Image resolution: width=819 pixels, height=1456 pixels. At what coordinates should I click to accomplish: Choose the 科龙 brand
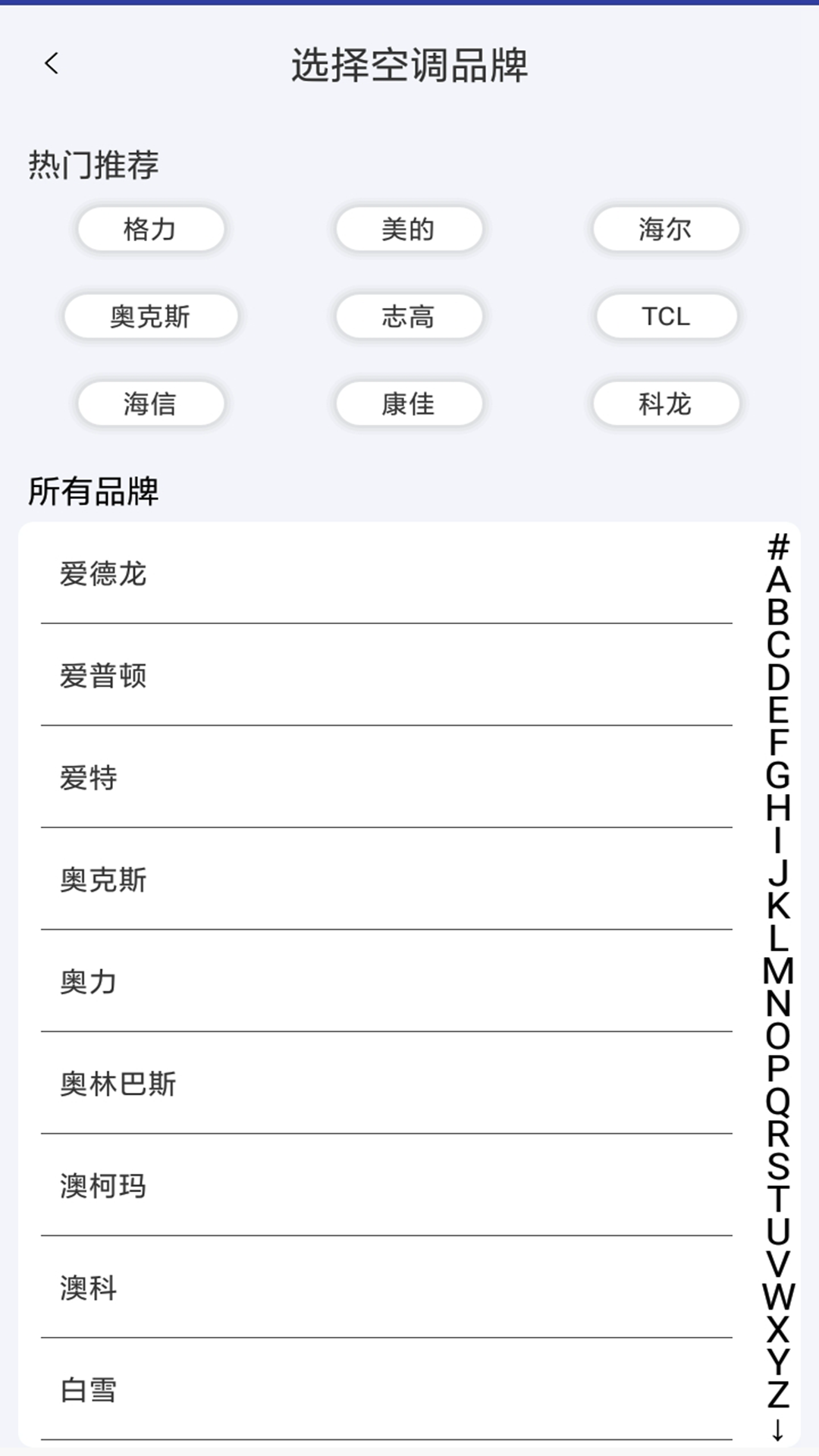point(665,405)
